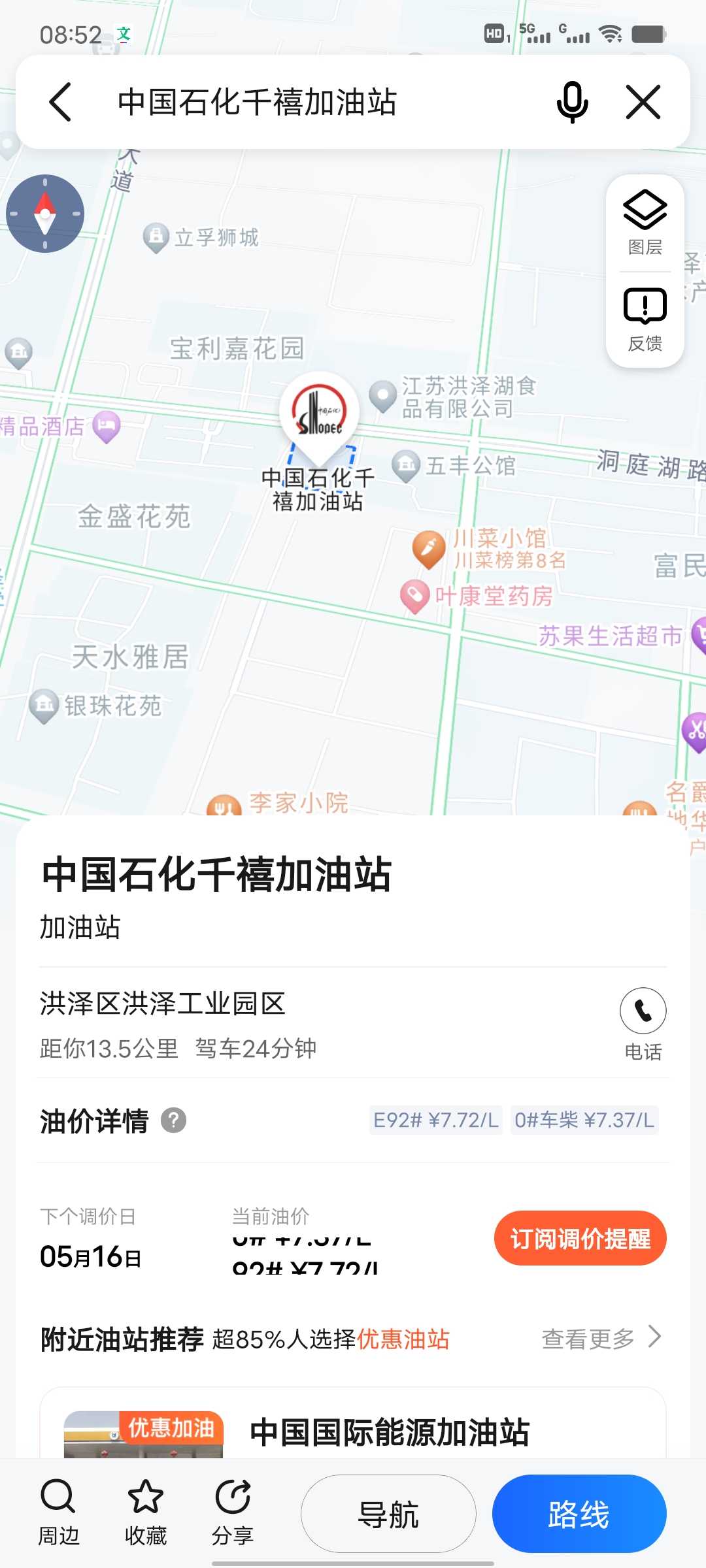Open the 油价详情 help question mark

pos(174,1120)
